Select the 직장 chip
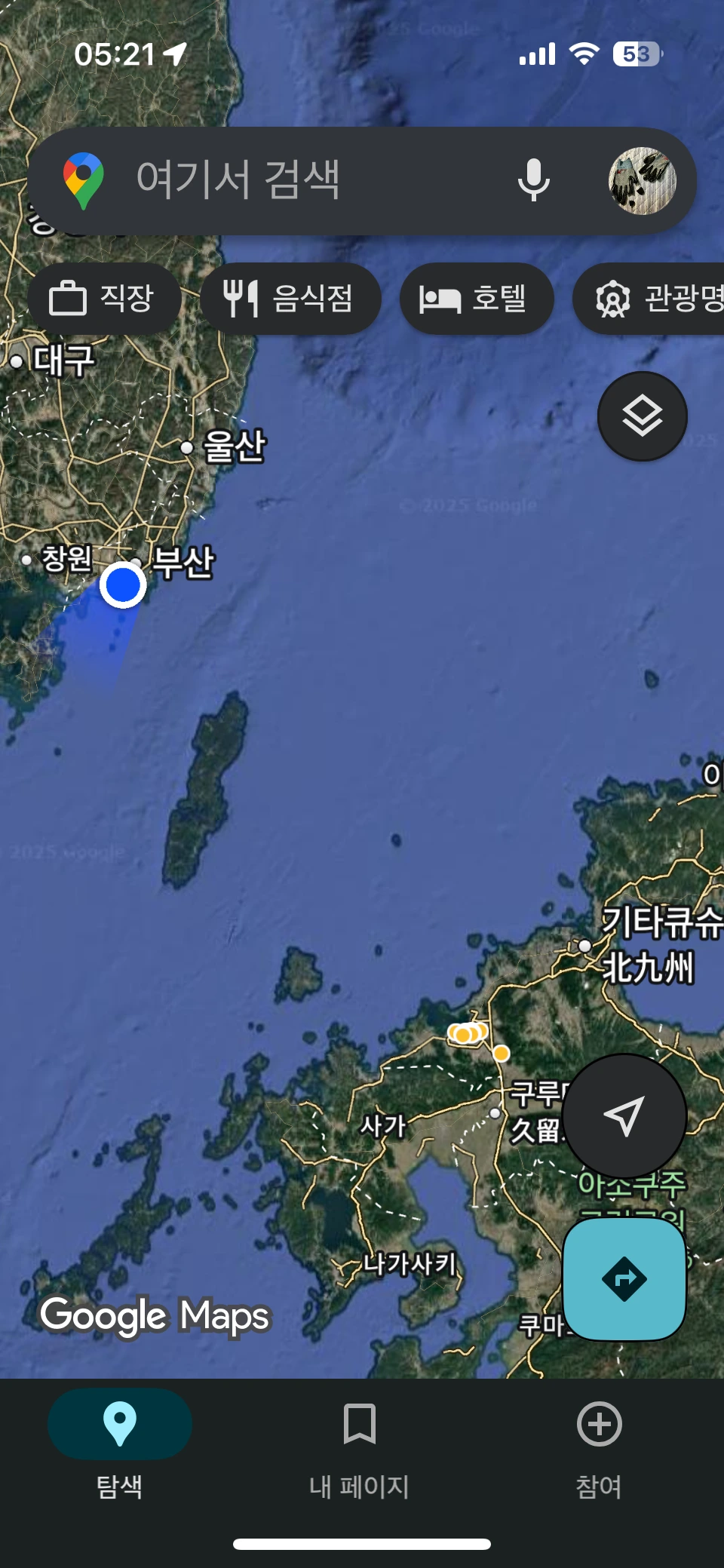This screenshot has width=724, height=1568. (x=103, y=299)
